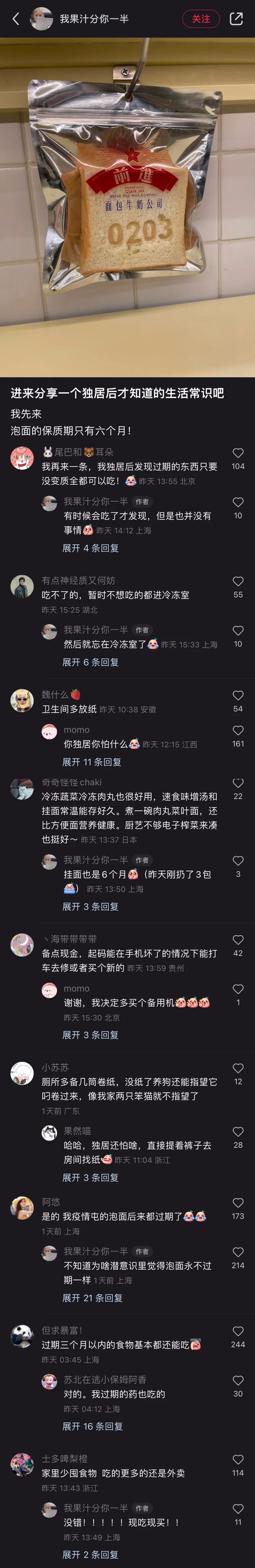Like 有点神经质又何妨's freezer comment

[x=238, y=581]
